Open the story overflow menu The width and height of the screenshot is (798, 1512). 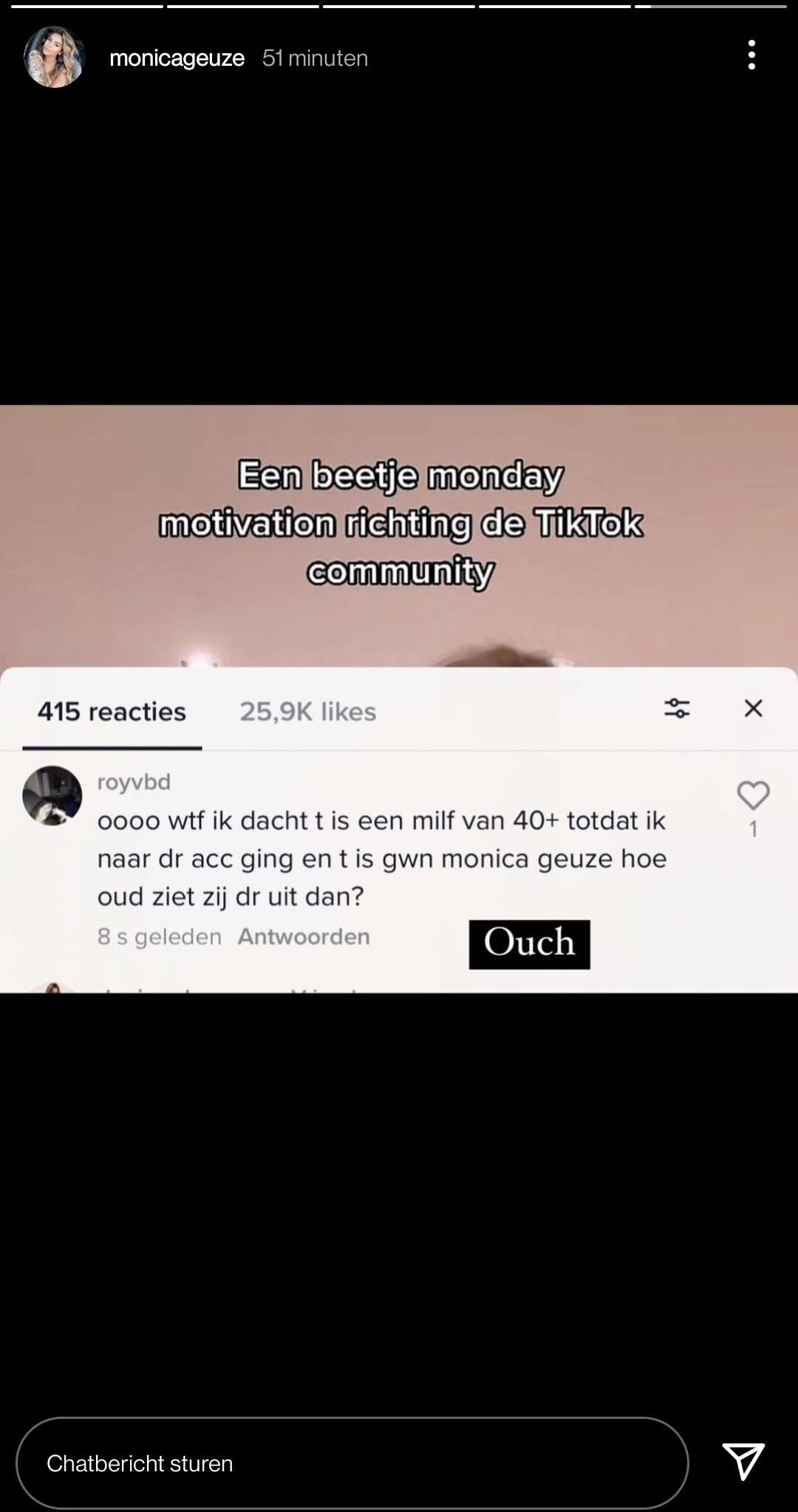click(751, 55)
